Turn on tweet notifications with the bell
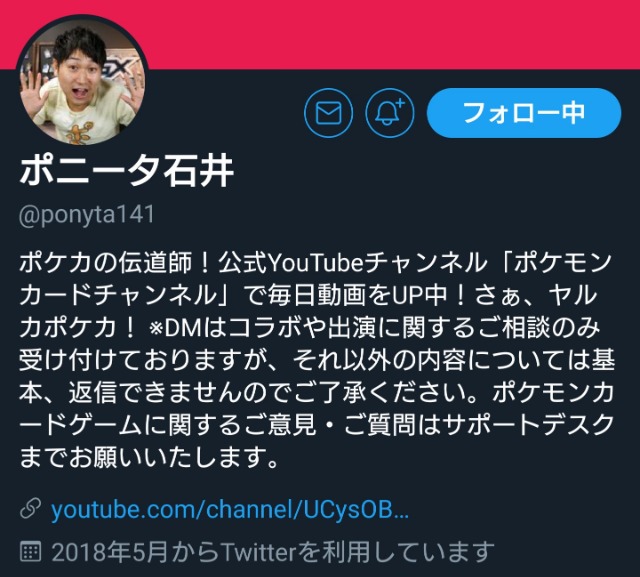 pyautogui.click(x=389, y=113)
